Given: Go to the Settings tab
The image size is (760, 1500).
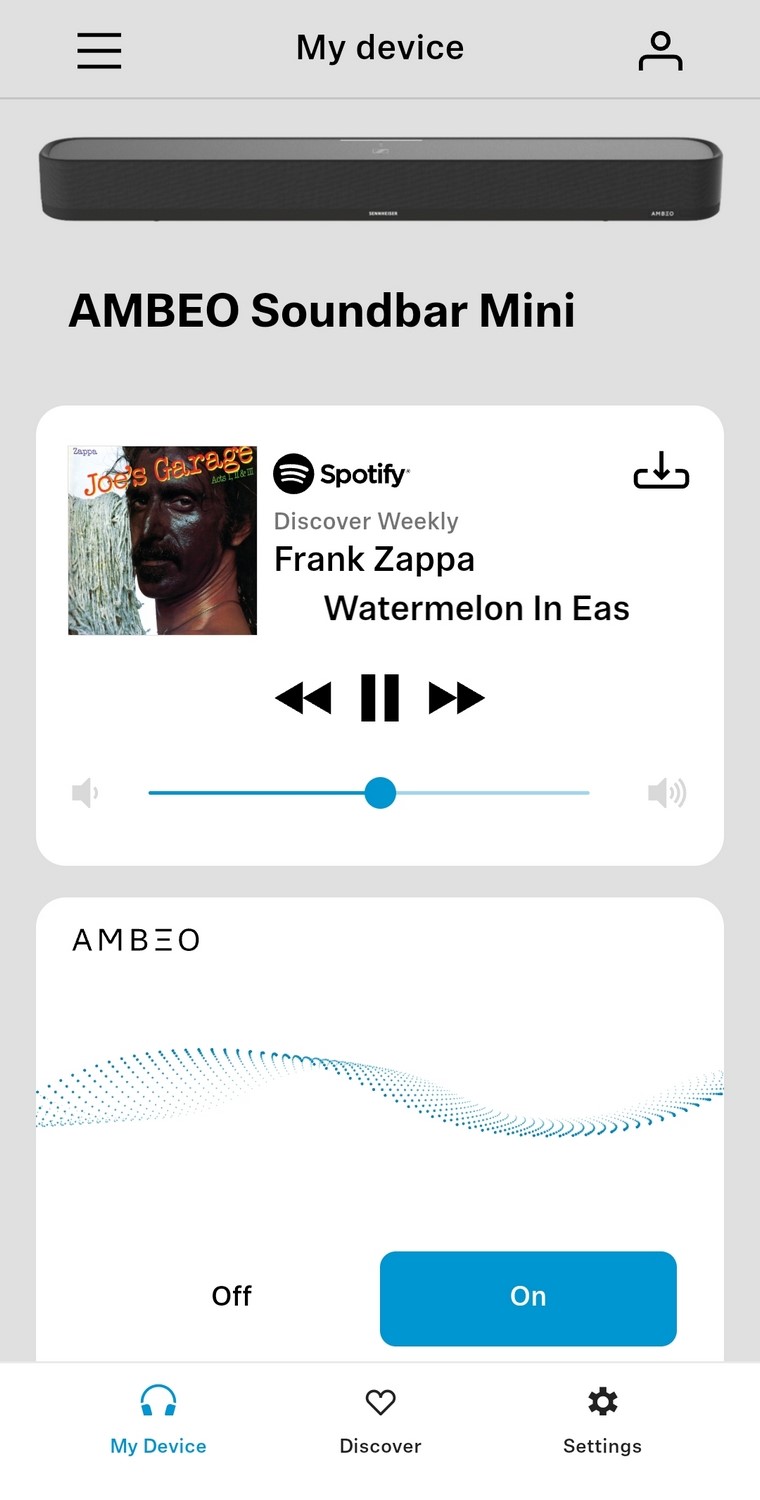Looking at the screenshot, I should 602,1422.
